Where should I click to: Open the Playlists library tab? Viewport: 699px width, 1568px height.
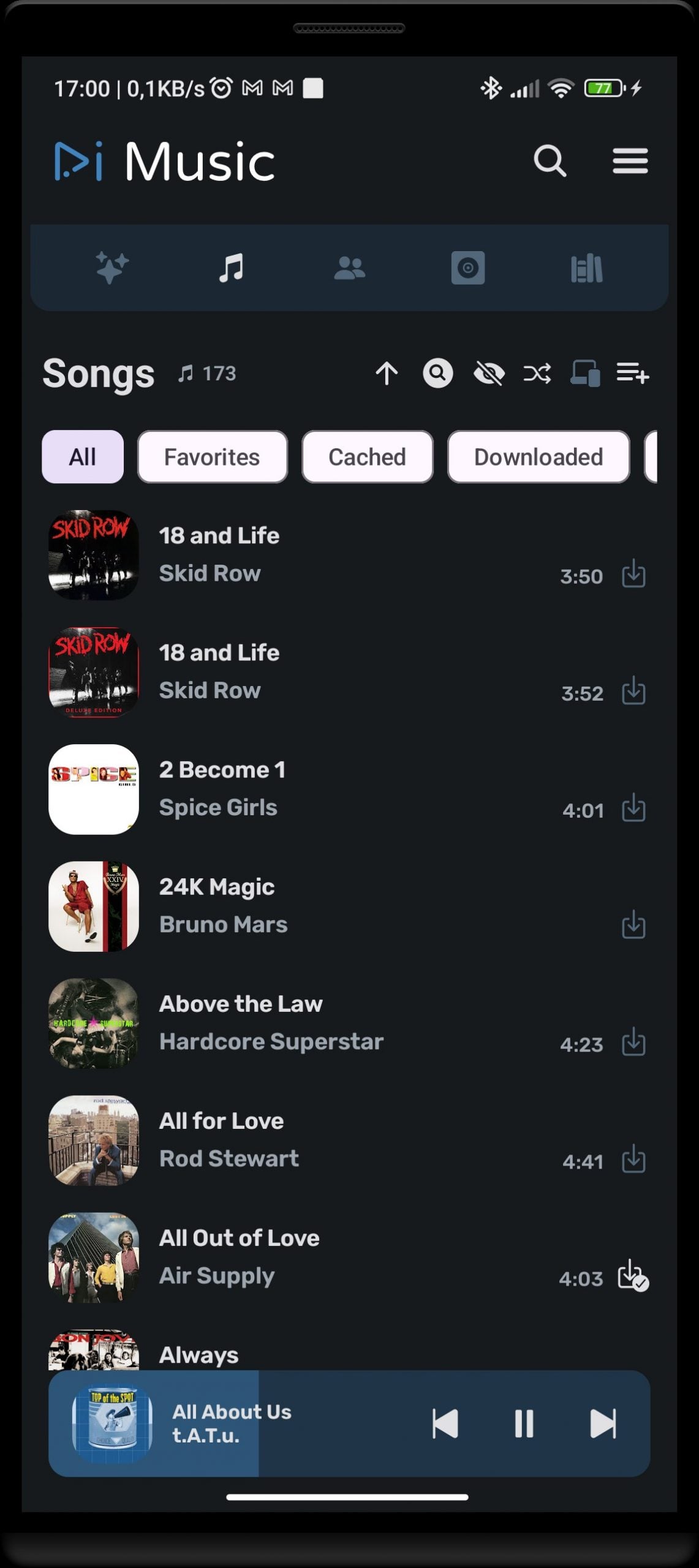(x=586, y=268)
